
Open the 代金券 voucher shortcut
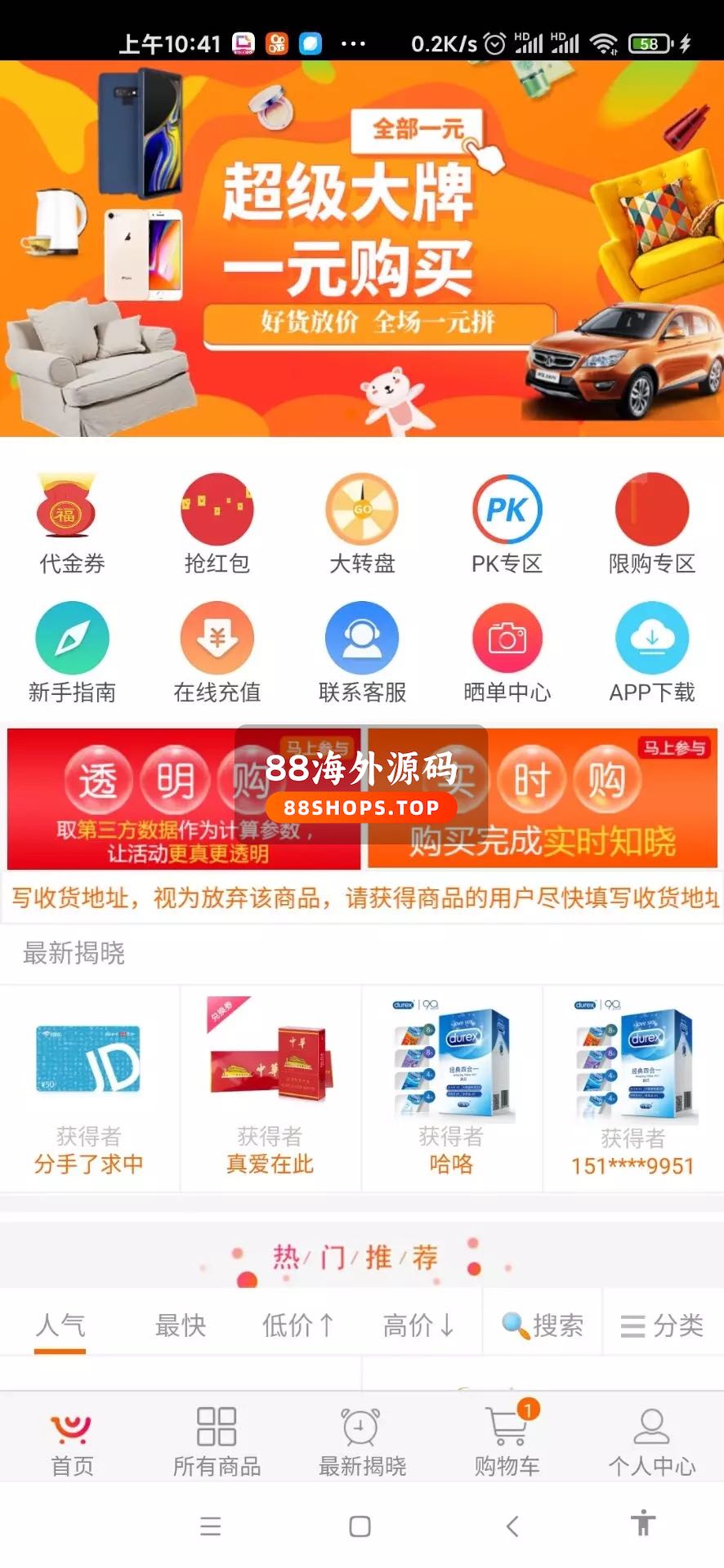click(72, 524)
